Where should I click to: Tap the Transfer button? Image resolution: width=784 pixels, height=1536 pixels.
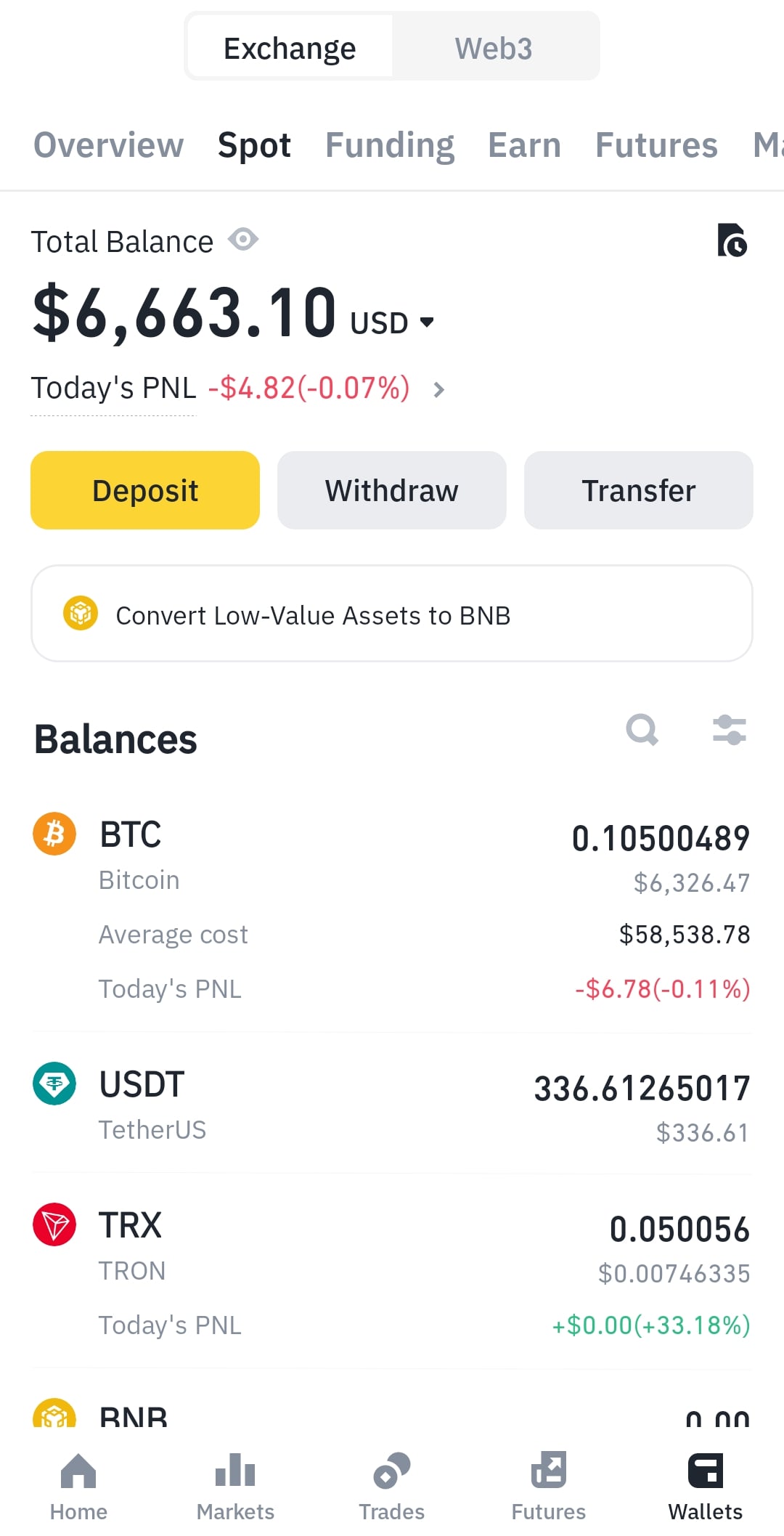tap(639, 490)
